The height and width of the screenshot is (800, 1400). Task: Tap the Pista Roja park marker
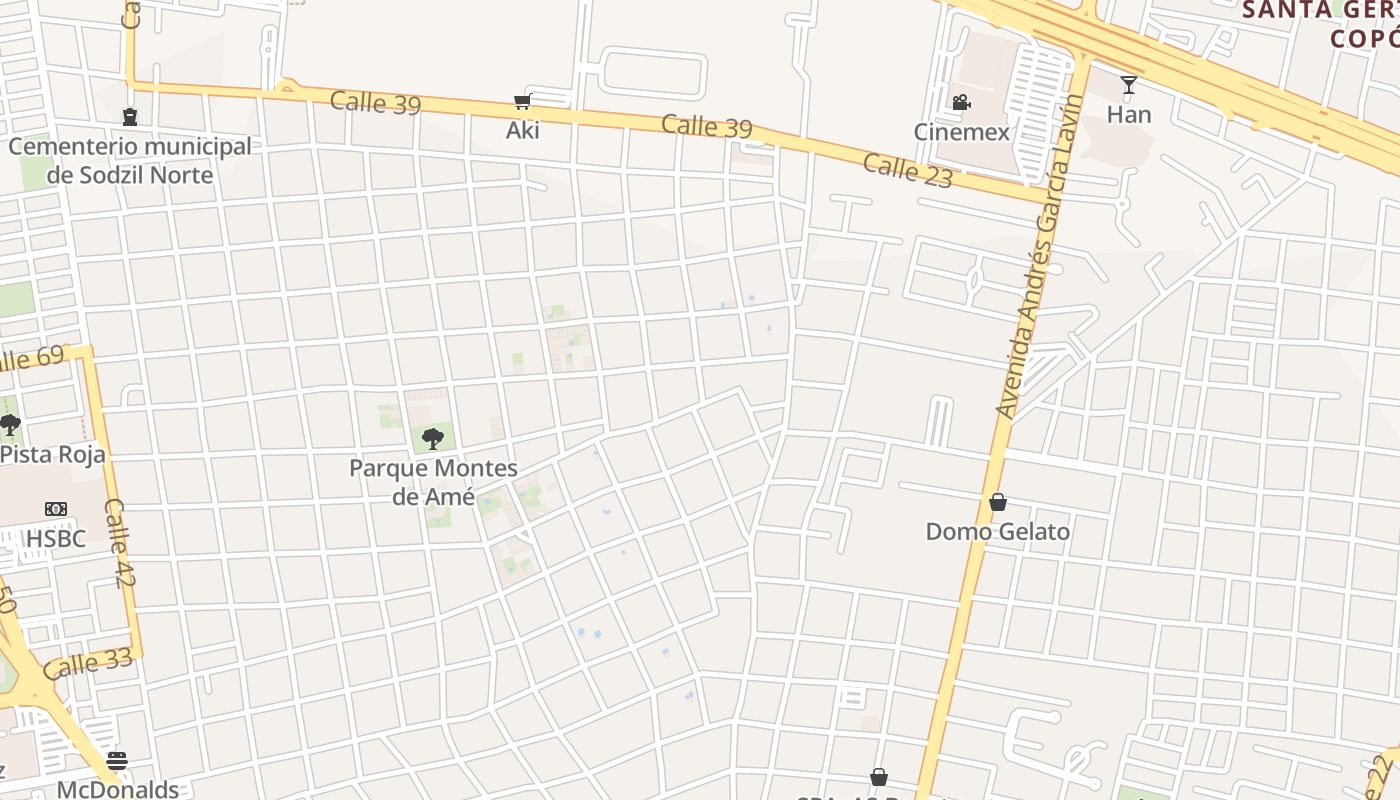point(10,425)
